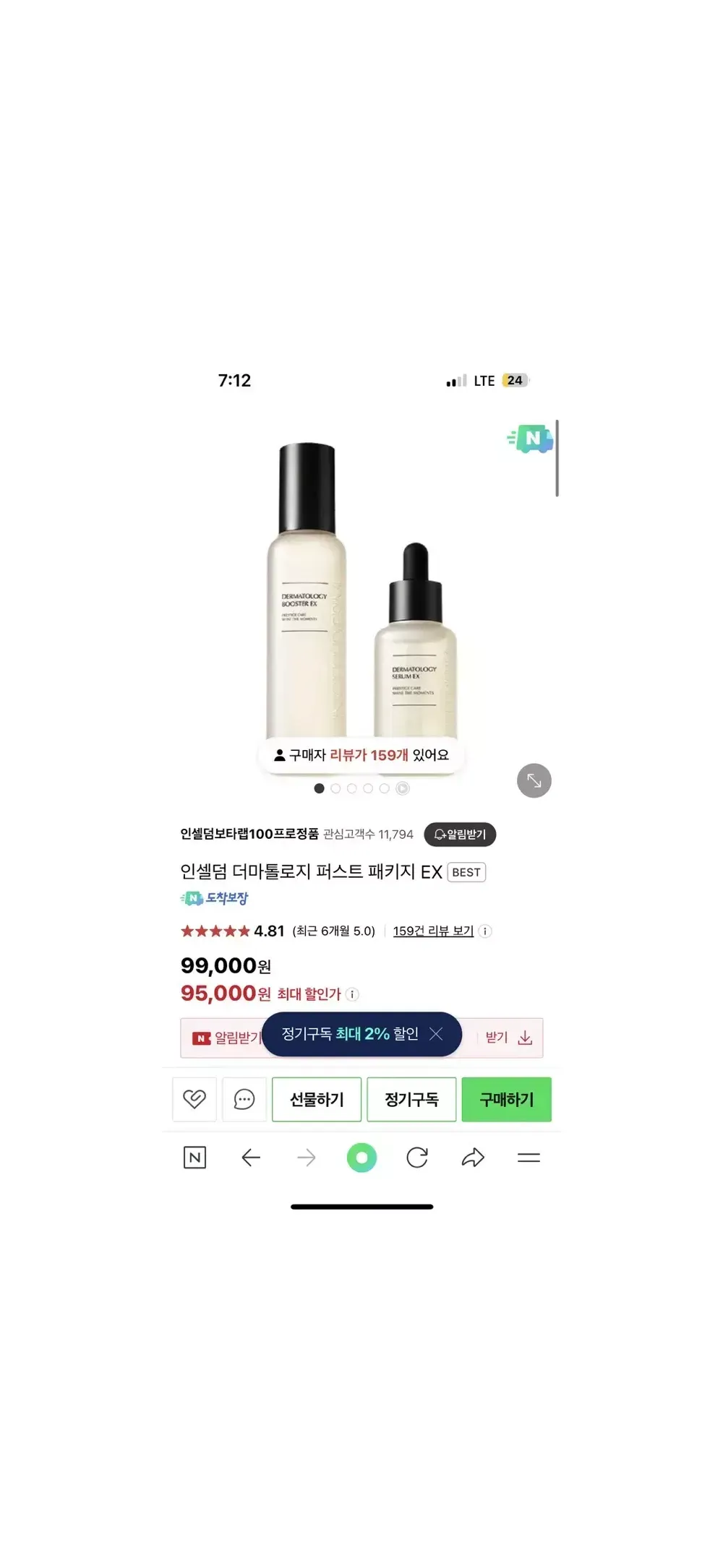Select 정기구독 subscription button

(411, 1099)
